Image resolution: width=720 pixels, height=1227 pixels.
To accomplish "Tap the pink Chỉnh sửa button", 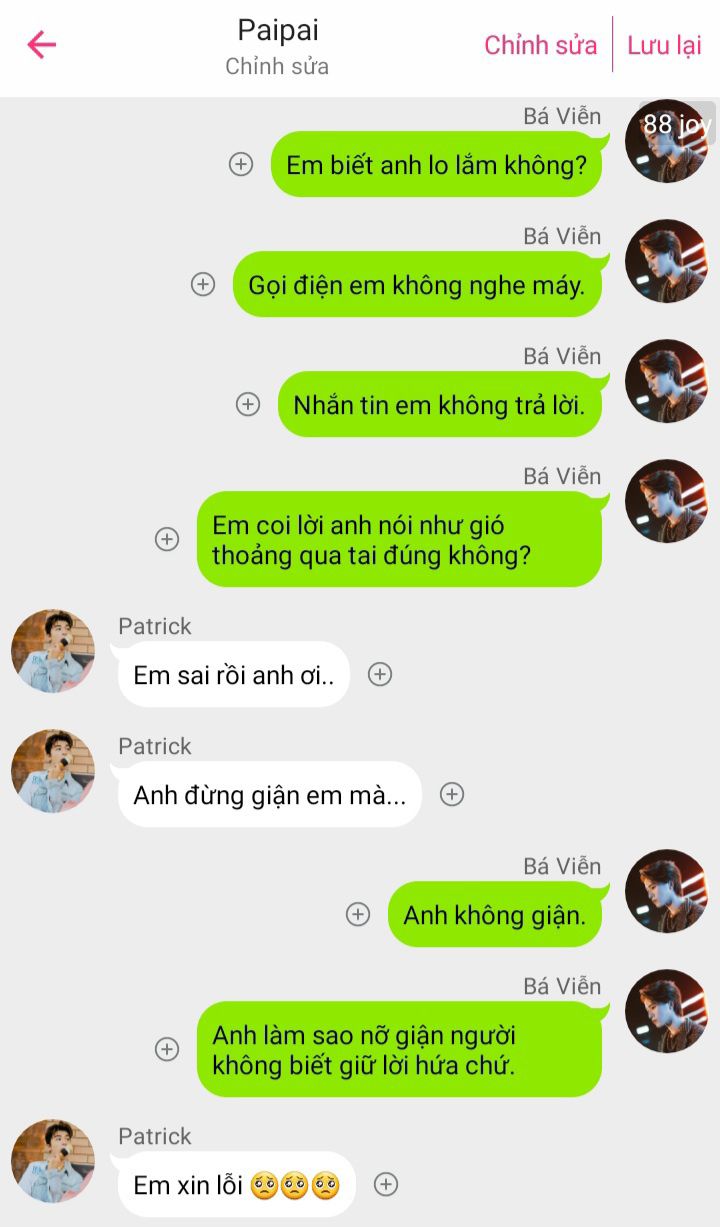I will 540,45.
